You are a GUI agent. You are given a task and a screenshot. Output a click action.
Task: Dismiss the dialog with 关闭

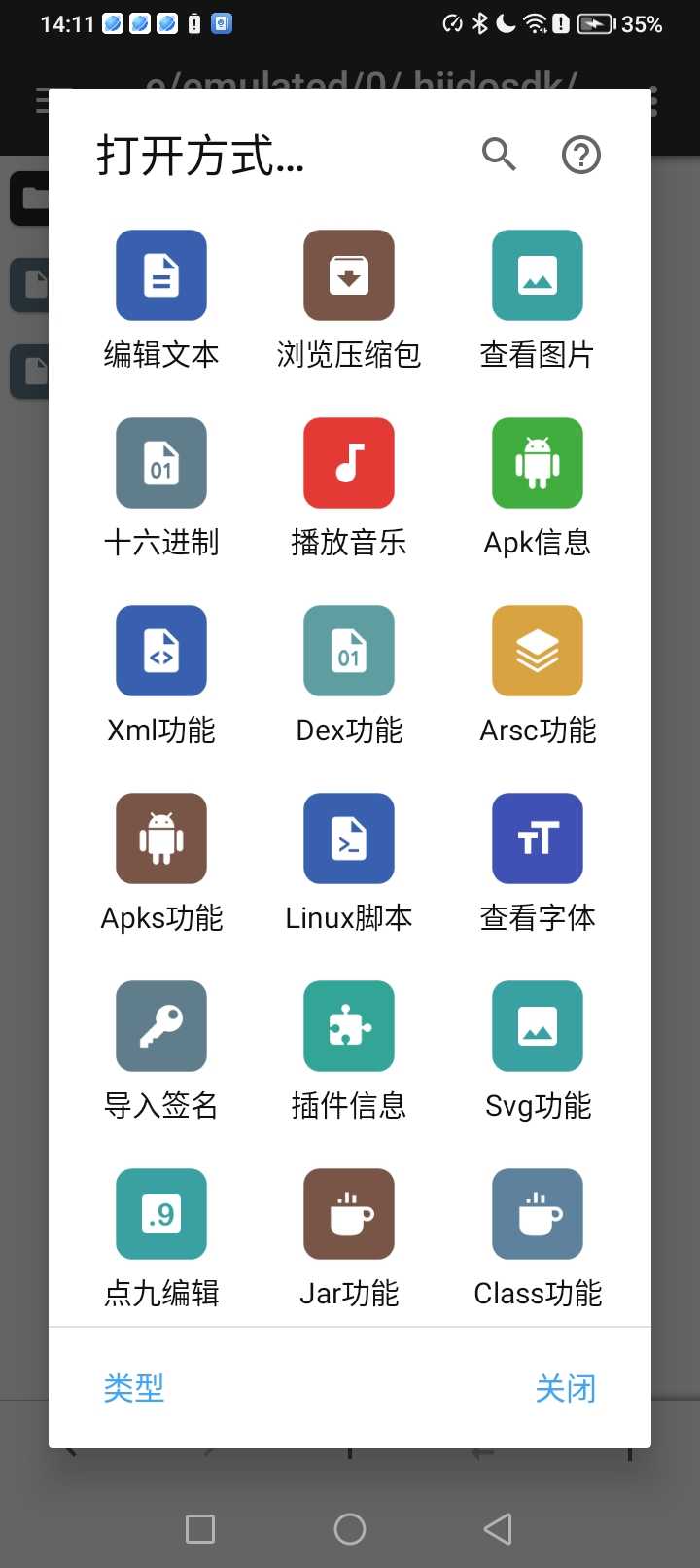566,1388
